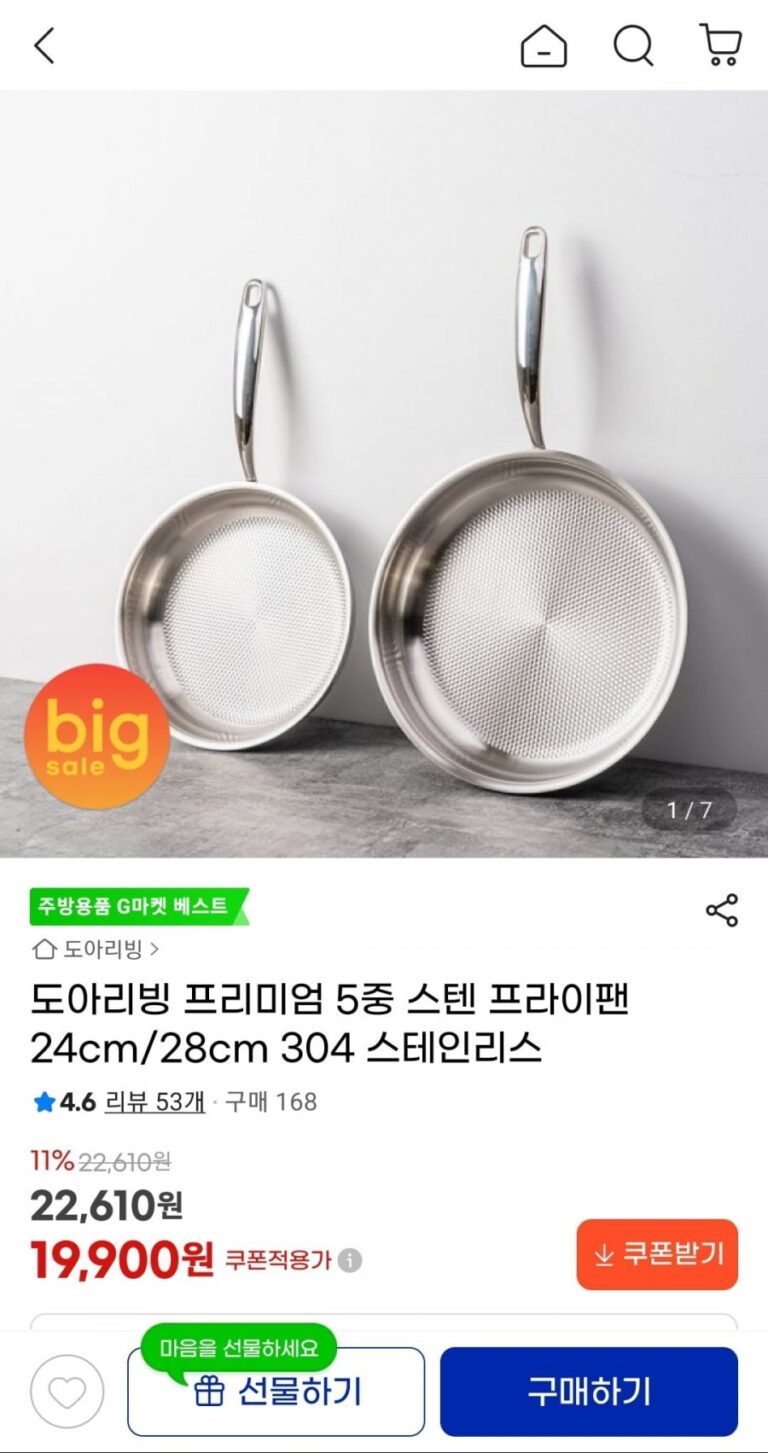The image size is (768, 1453).
Task: Tap the 주방용품 G마켓 베스트 badge
Action: (135, 907)
